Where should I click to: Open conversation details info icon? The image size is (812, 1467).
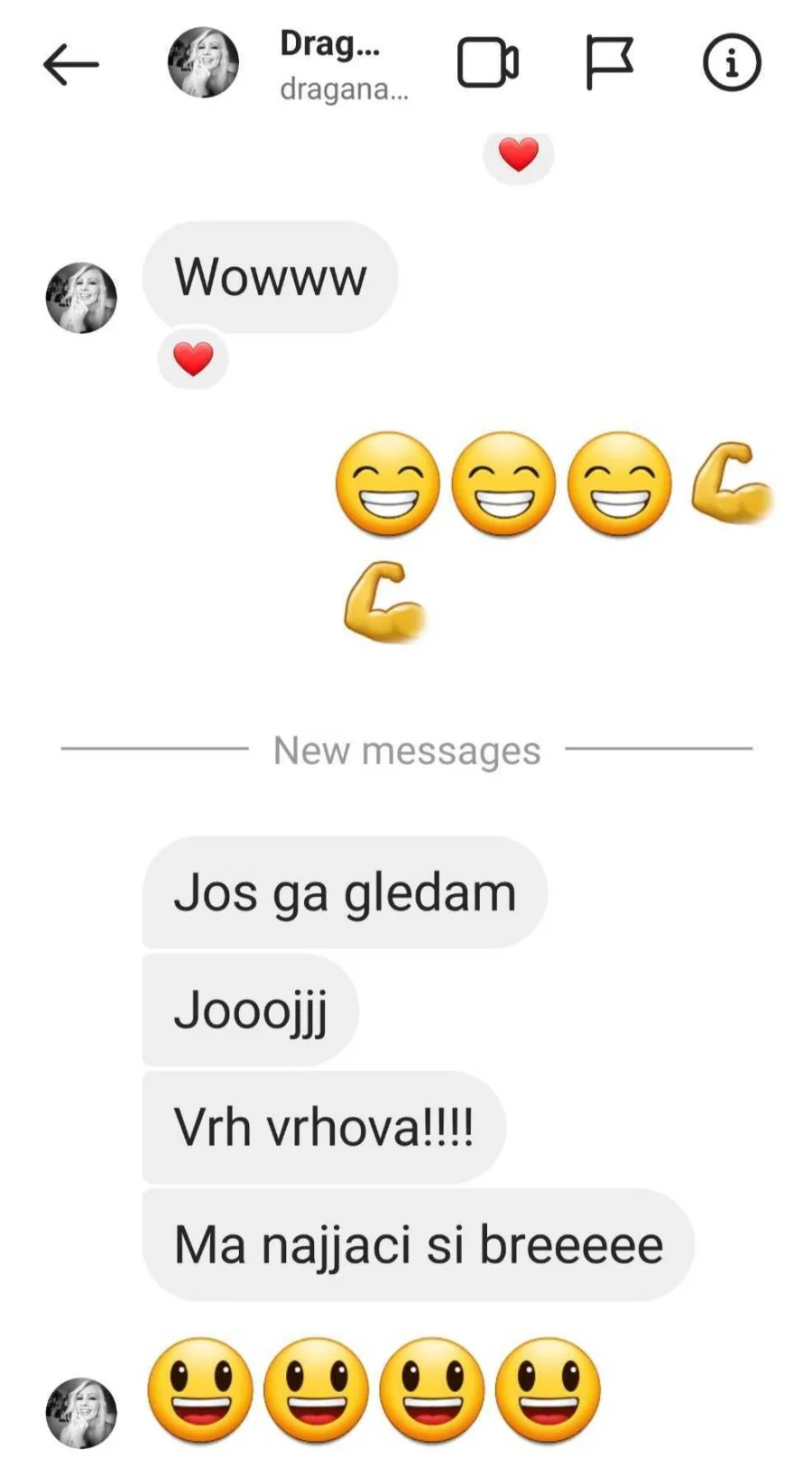732,63
